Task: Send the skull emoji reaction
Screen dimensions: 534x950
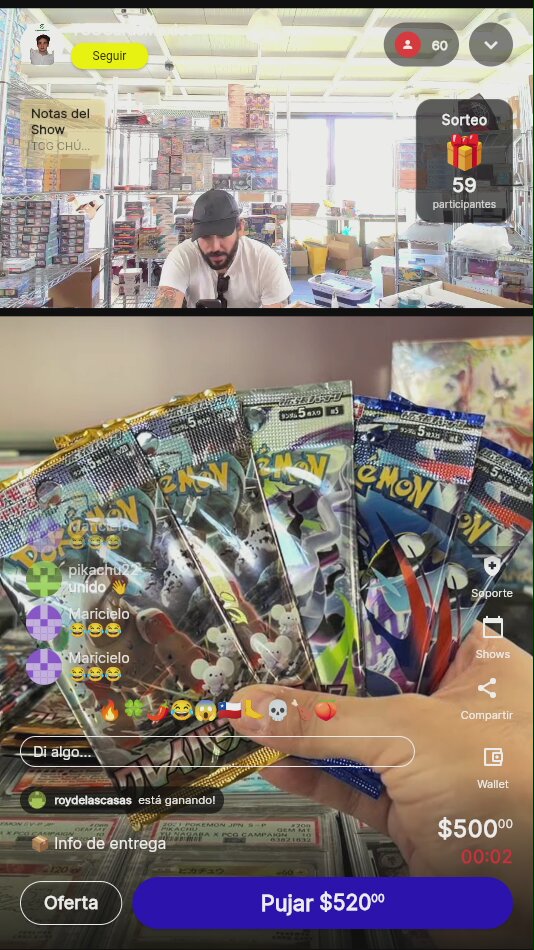Action: point(278,710)
